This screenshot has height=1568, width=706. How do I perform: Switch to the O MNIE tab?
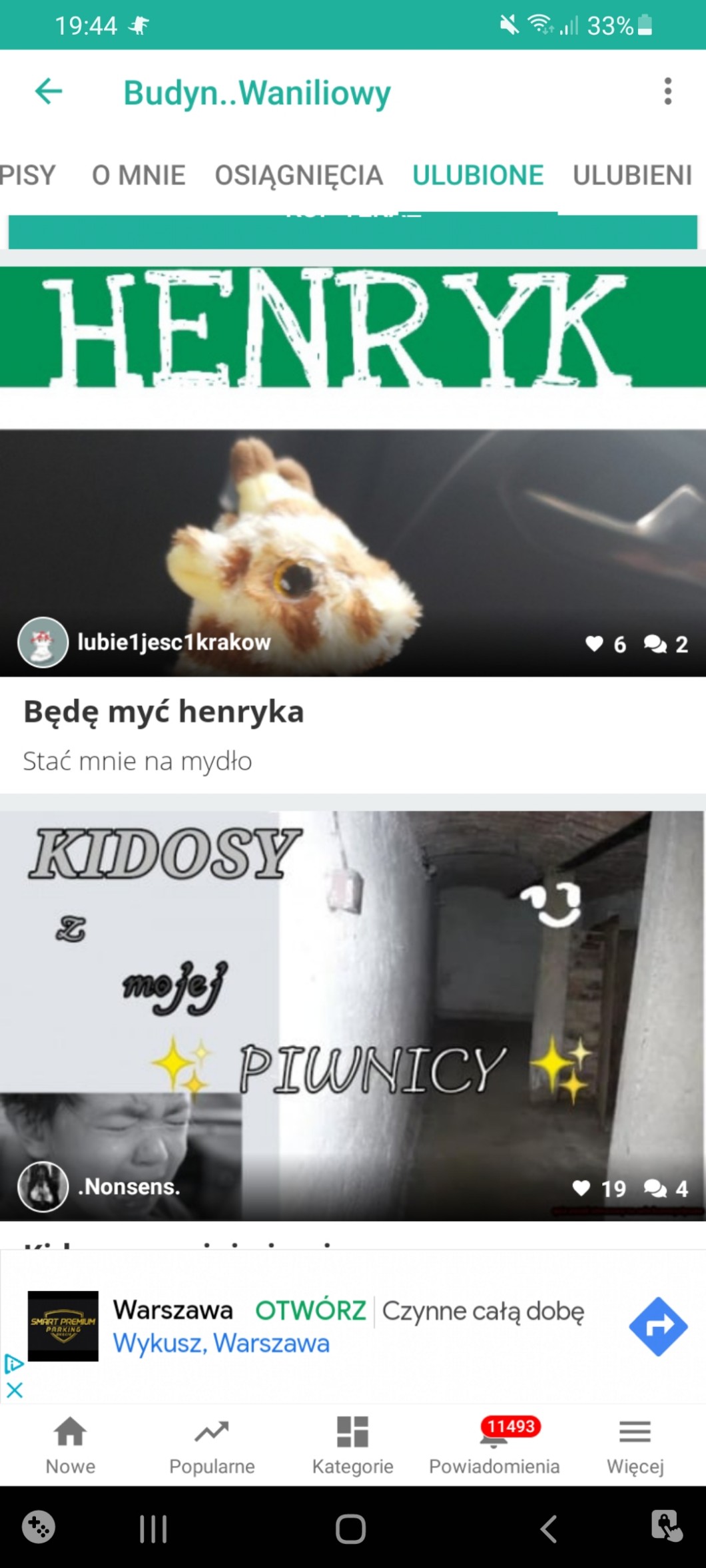[x=139, y=175]
